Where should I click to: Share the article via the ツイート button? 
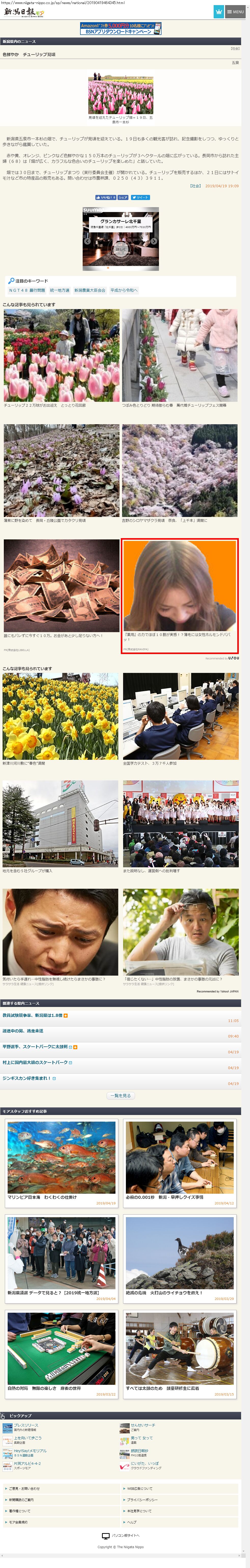coord(140,197)
